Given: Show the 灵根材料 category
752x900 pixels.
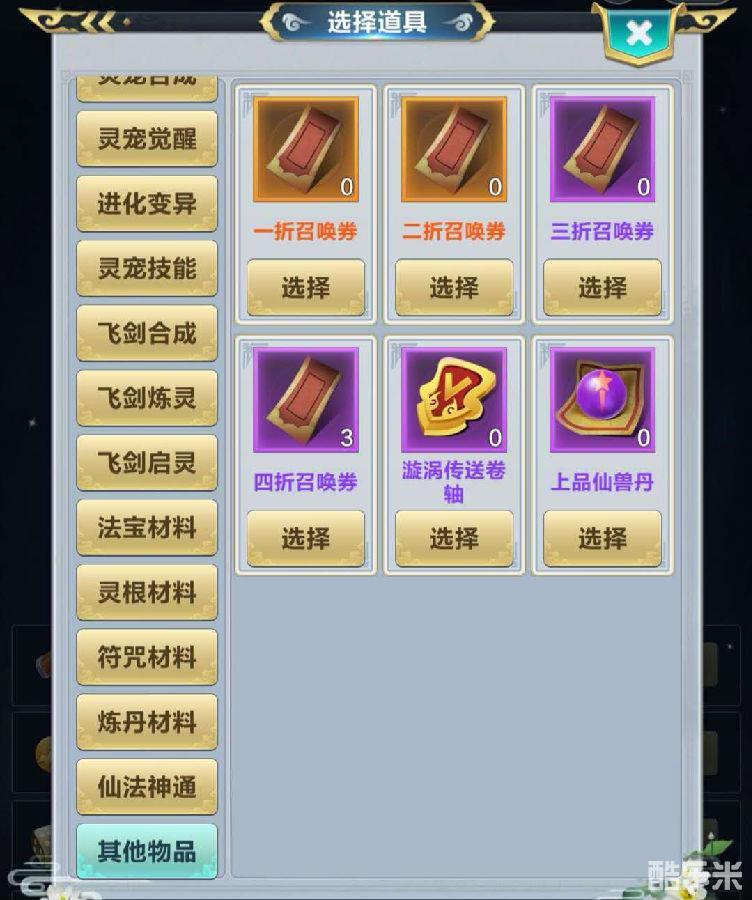Looking at the screenshot, I should [147, 592].
